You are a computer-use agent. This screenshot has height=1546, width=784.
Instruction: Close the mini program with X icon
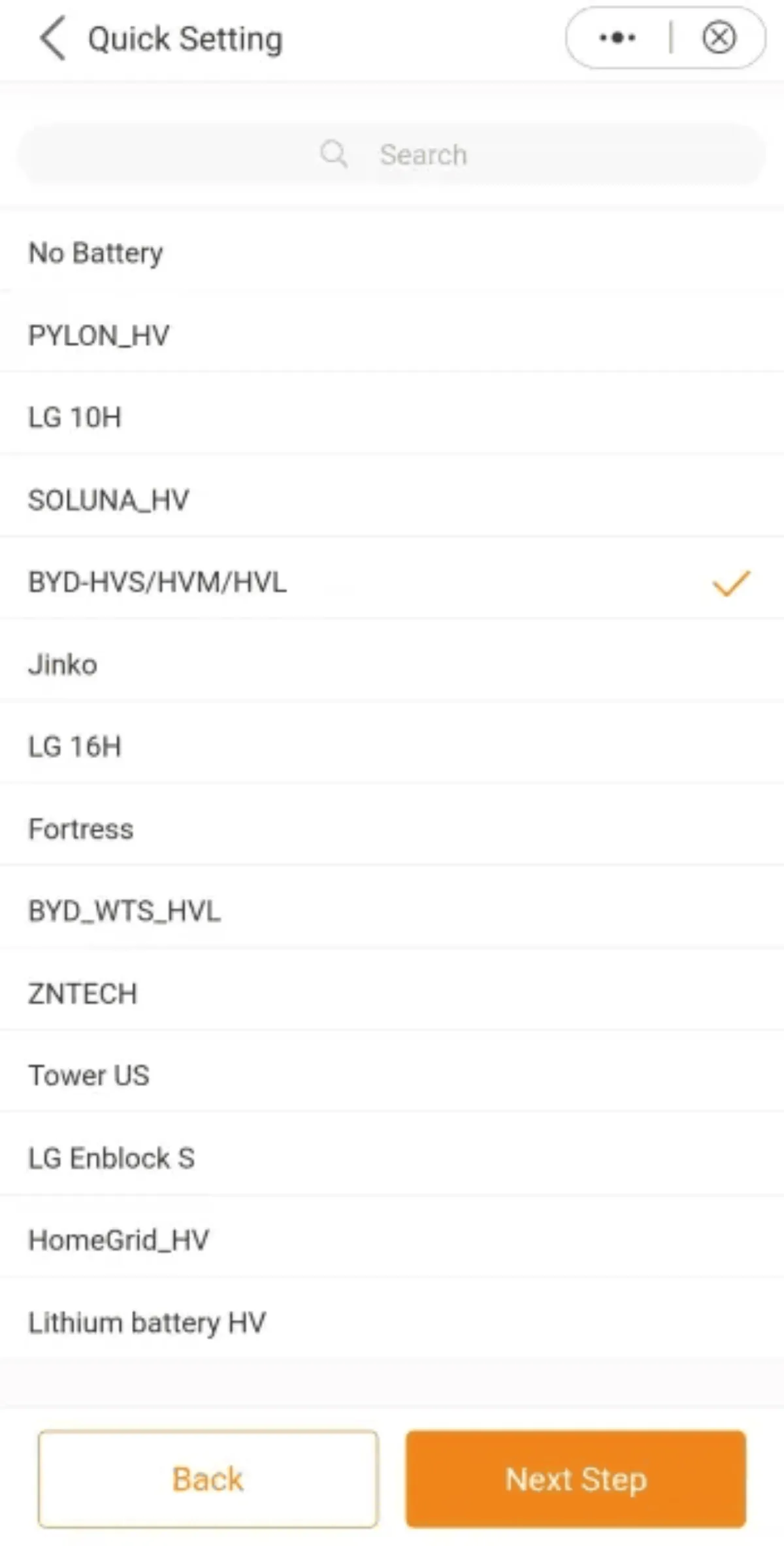(x=719, y=37)
